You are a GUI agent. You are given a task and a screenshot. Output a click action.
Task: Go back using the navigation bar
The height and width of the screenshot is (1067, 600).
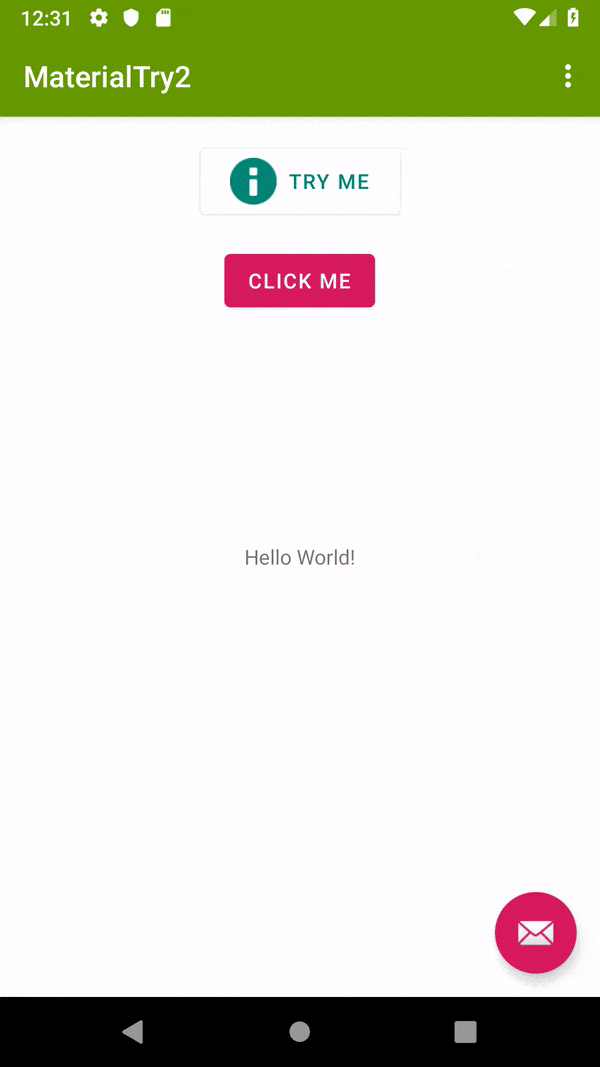pyautogui.click(x=133, y=1031)
